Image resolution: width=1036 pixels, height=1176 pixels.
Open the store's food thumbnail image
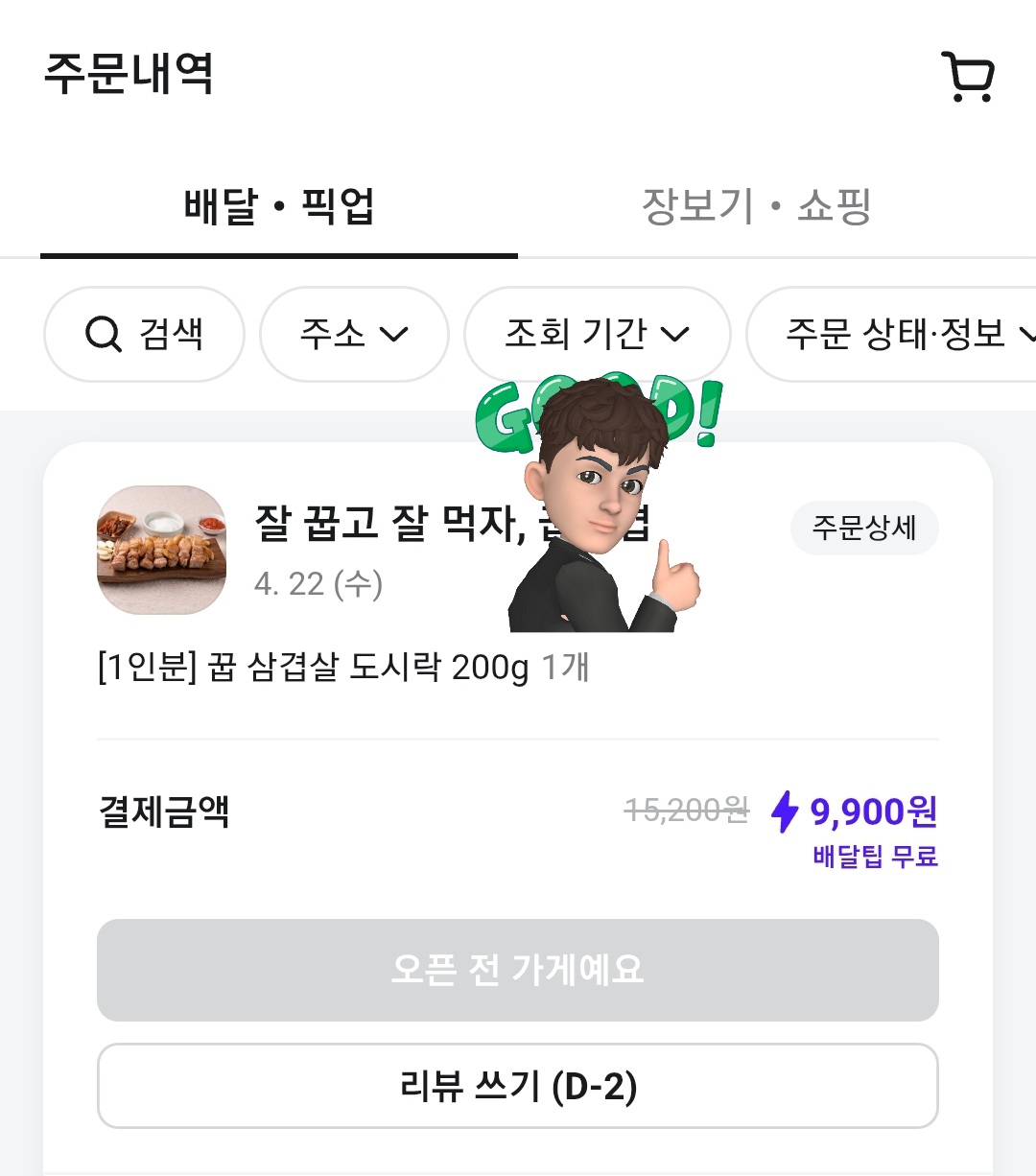tap(161, 551)
